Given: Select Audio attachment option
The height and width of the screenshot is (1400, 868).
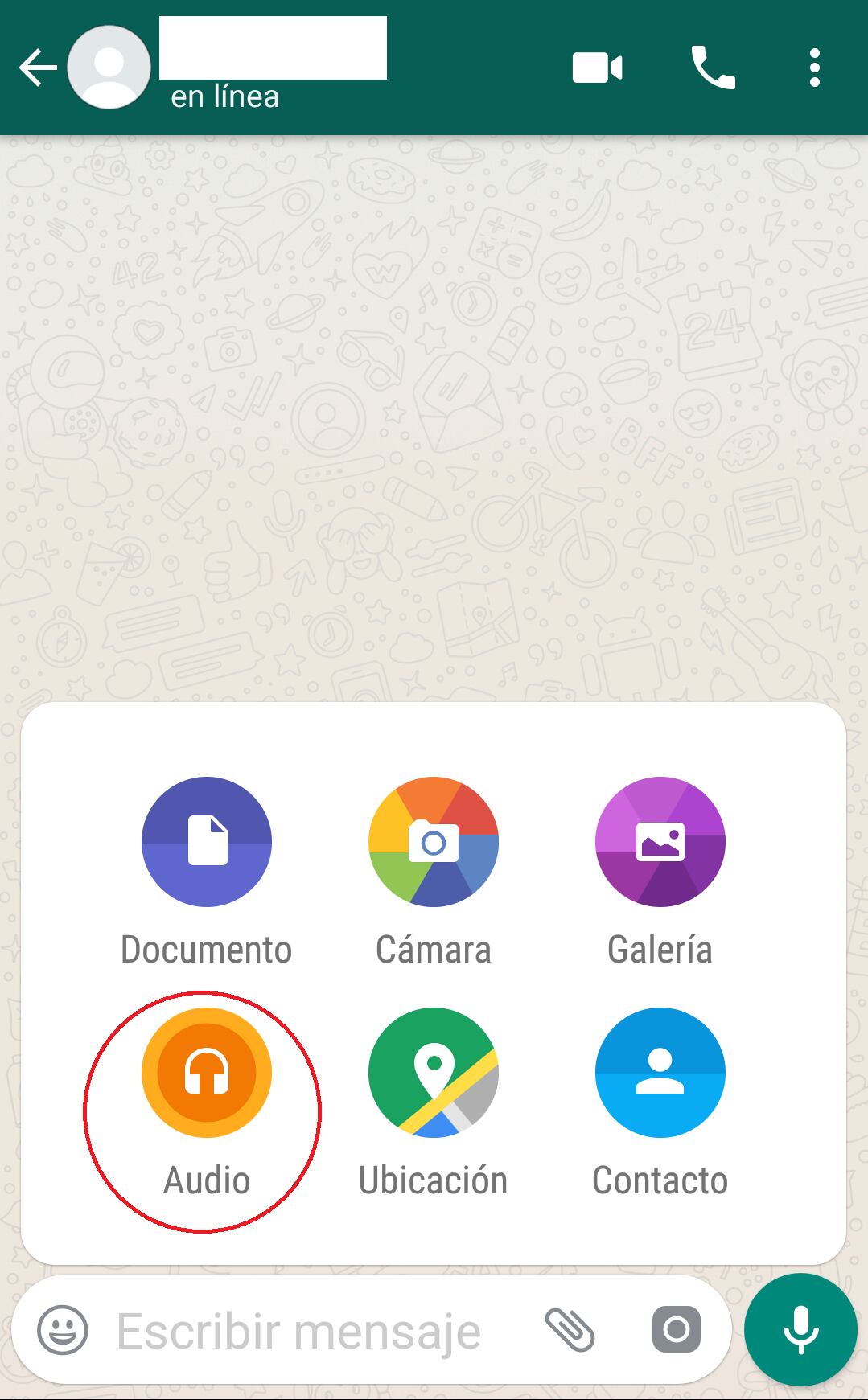Looking at the screenshot, I should tap(207, 1073).
